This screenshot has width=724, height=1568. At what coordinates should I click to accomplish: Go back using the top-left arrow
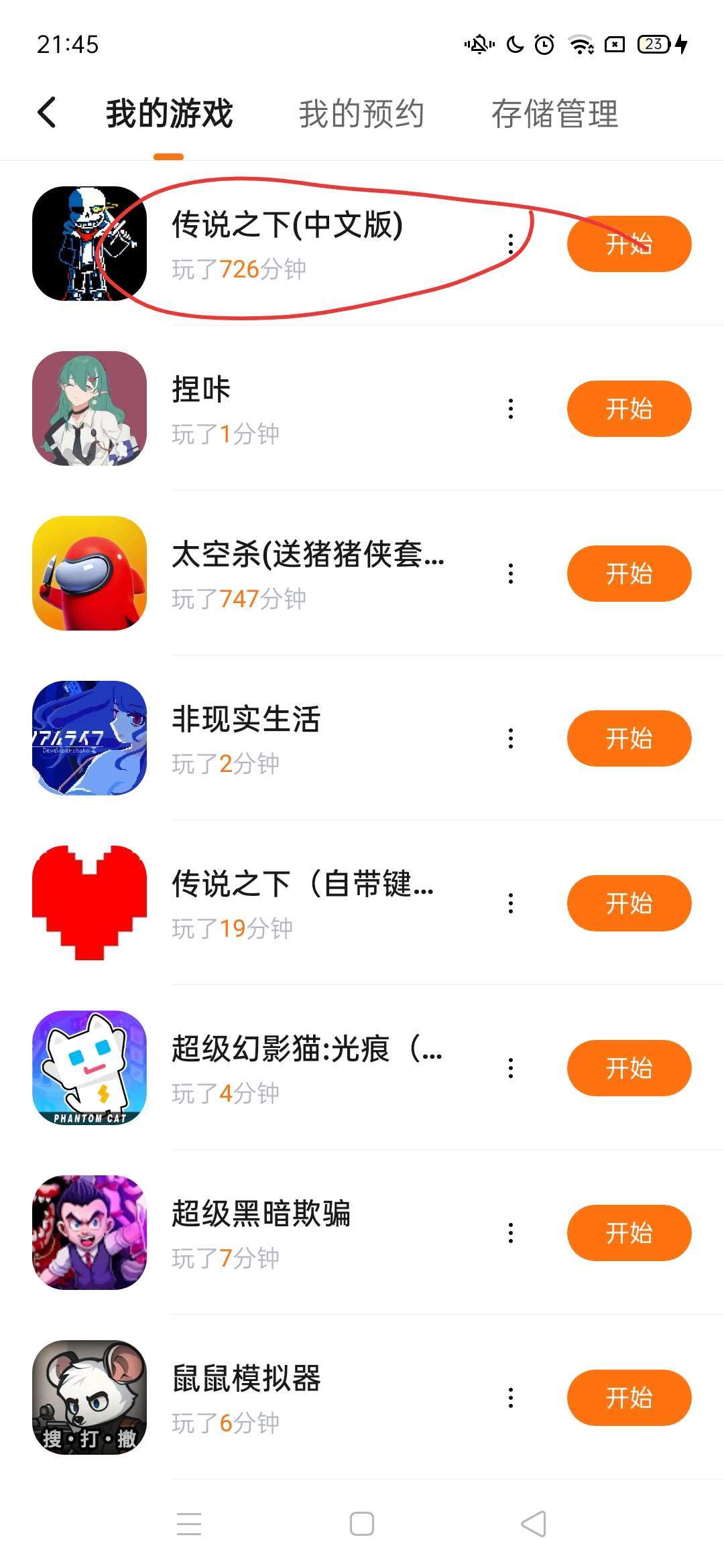[x=47, y=113]
